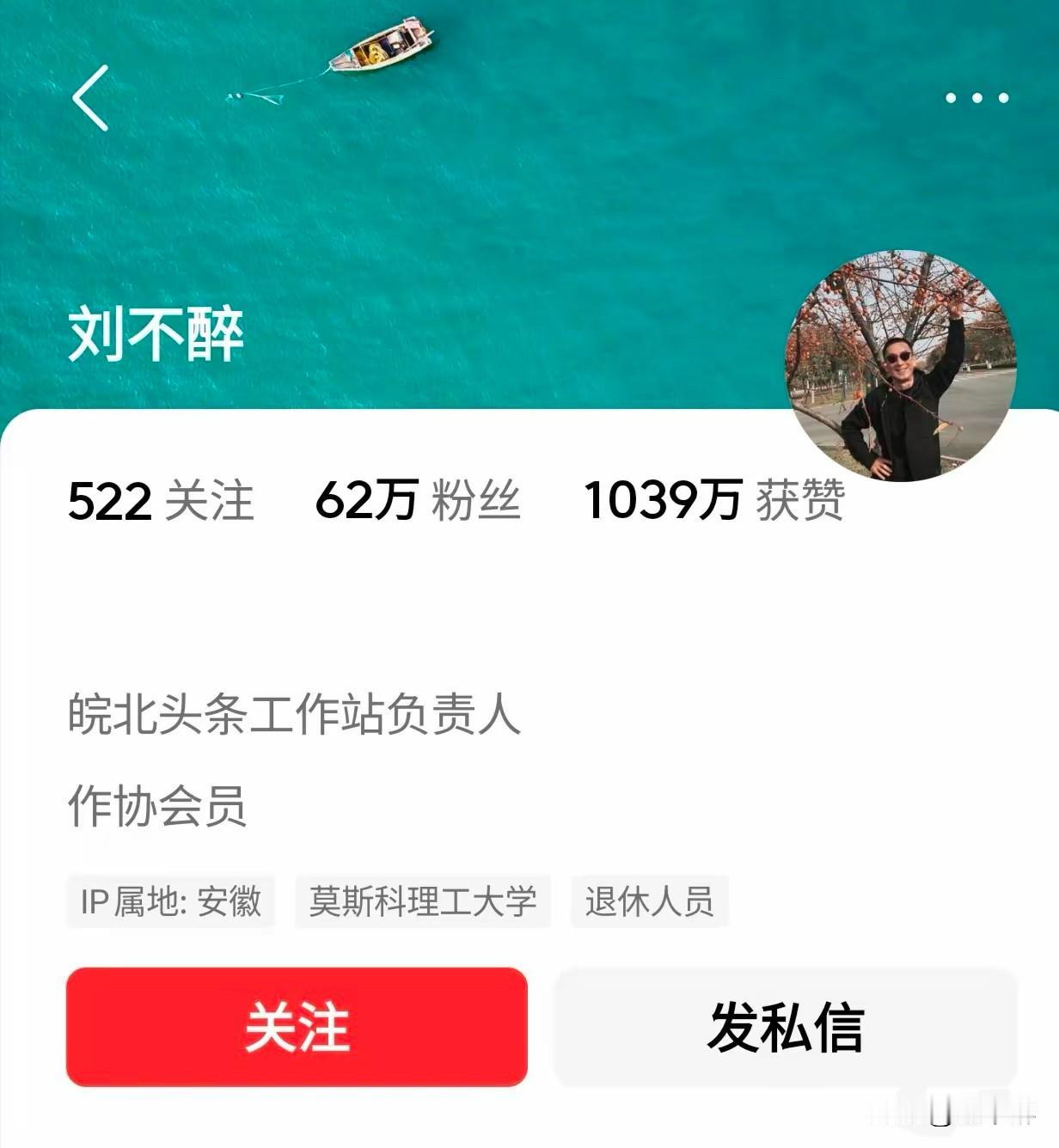Open the 62万 粉丝 followers list
This screenshot has height=1148, width=1059.
(418, 502)
